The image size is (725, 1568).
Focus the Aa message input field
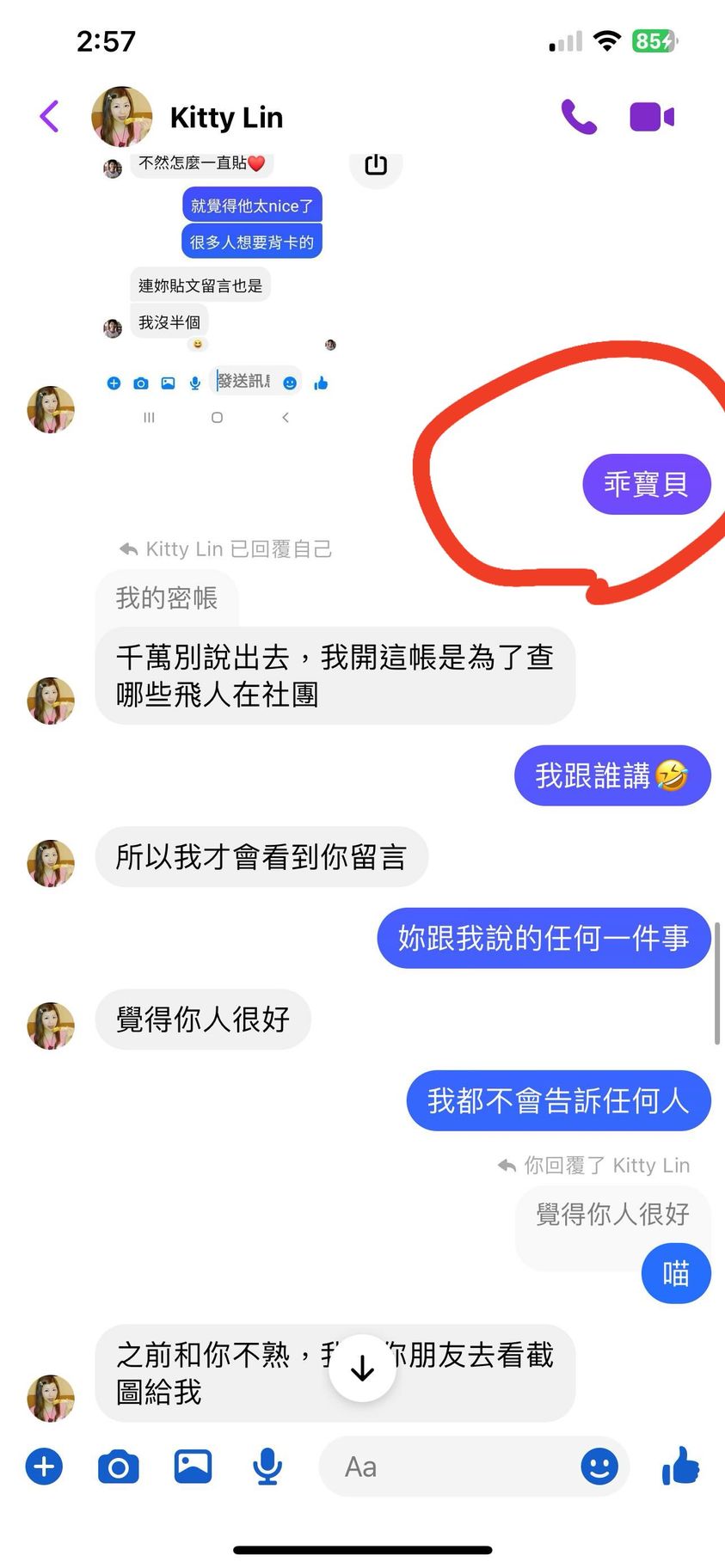coord(447,1467)
